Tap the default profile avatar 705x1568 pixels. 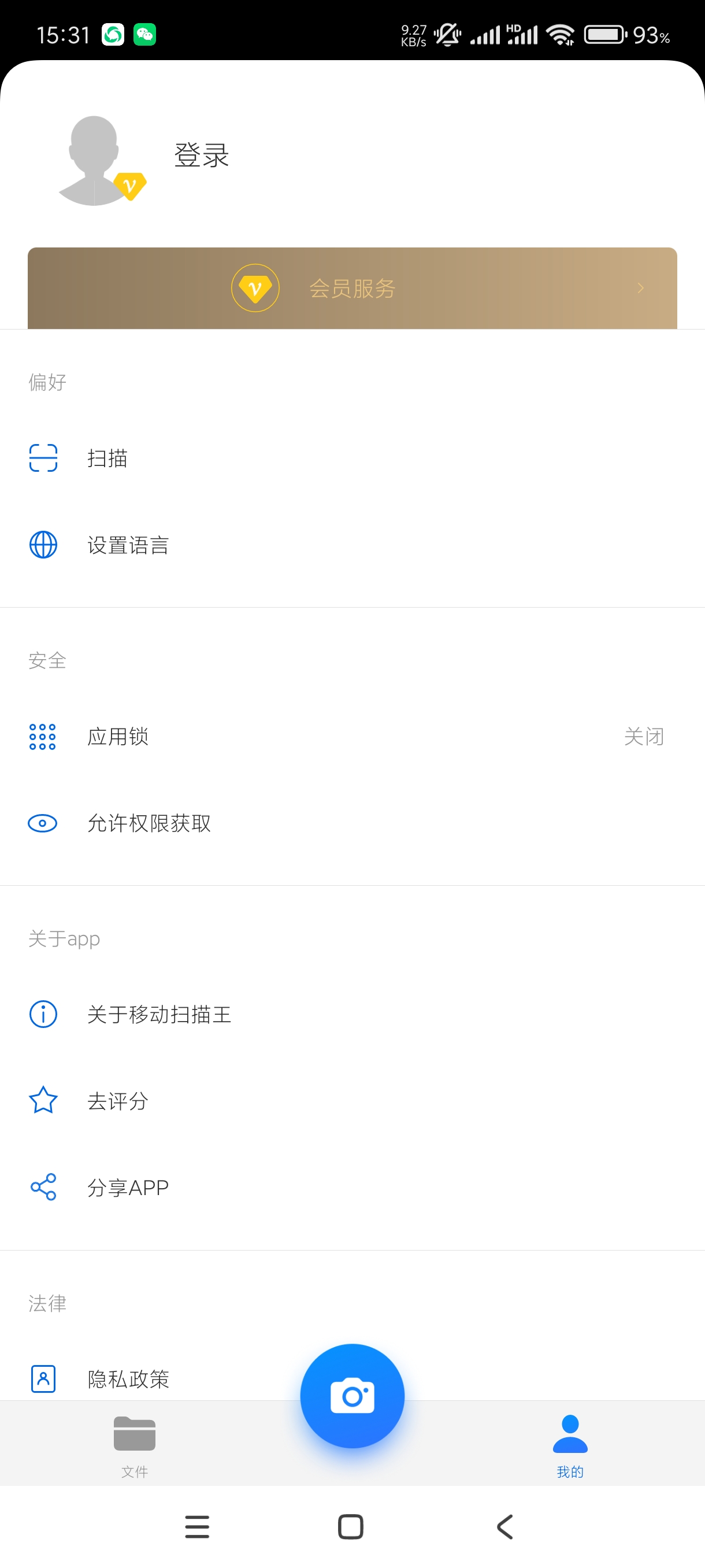[x=94, y=160]
